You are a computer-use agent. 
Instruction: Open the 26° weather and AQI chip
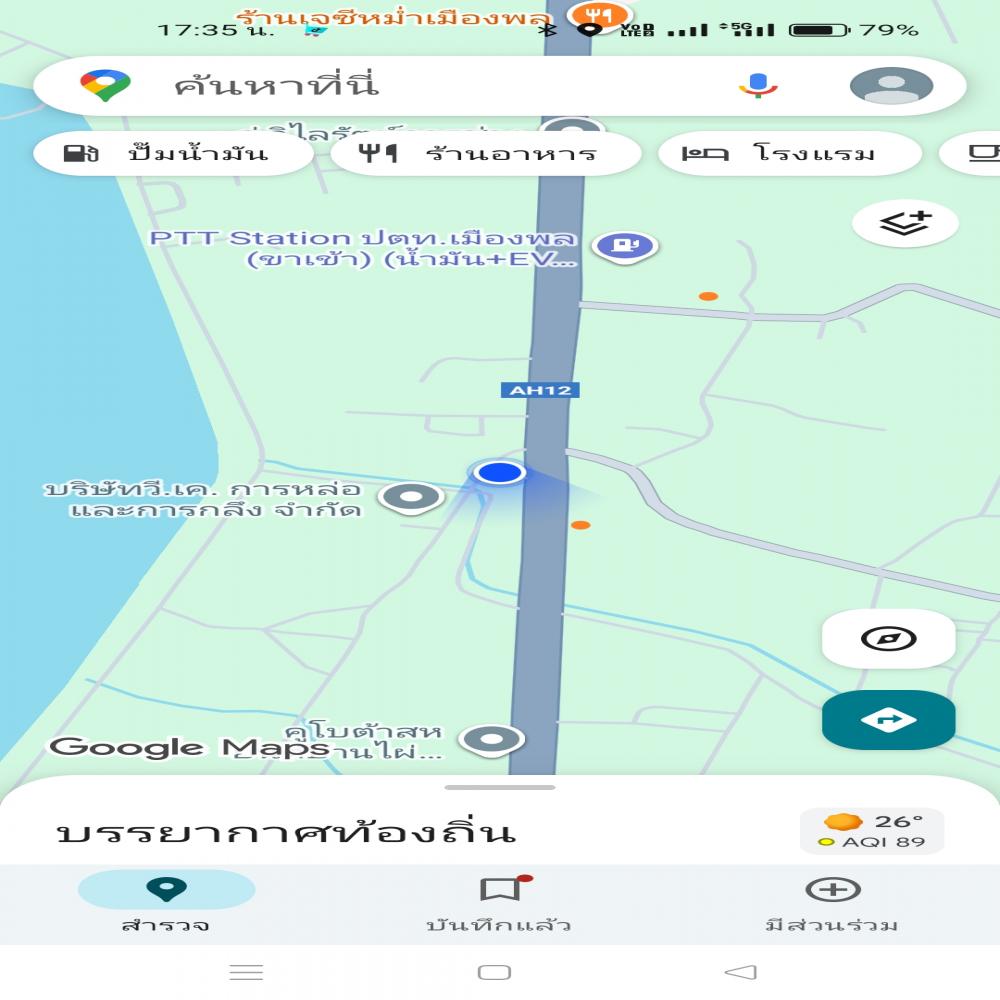click(872, 831)
